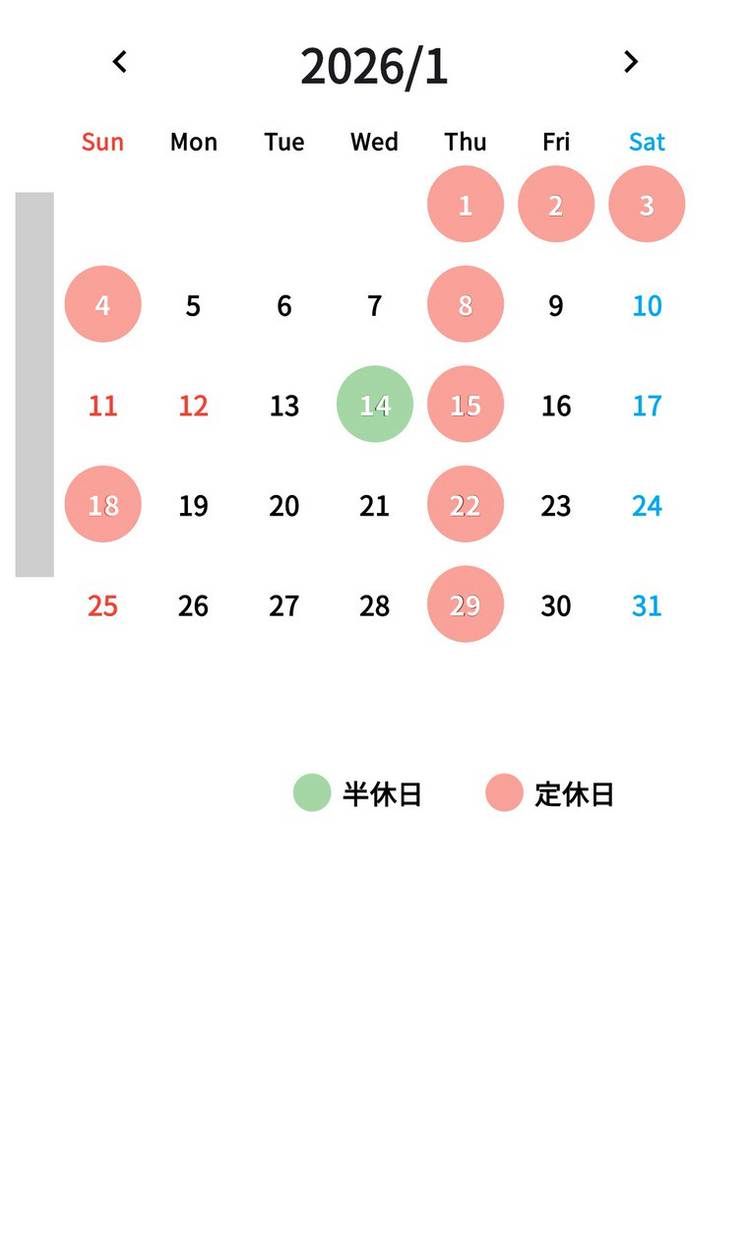Advance to the next month
This screenshot has height=1260, width=750.
[630, 62]
